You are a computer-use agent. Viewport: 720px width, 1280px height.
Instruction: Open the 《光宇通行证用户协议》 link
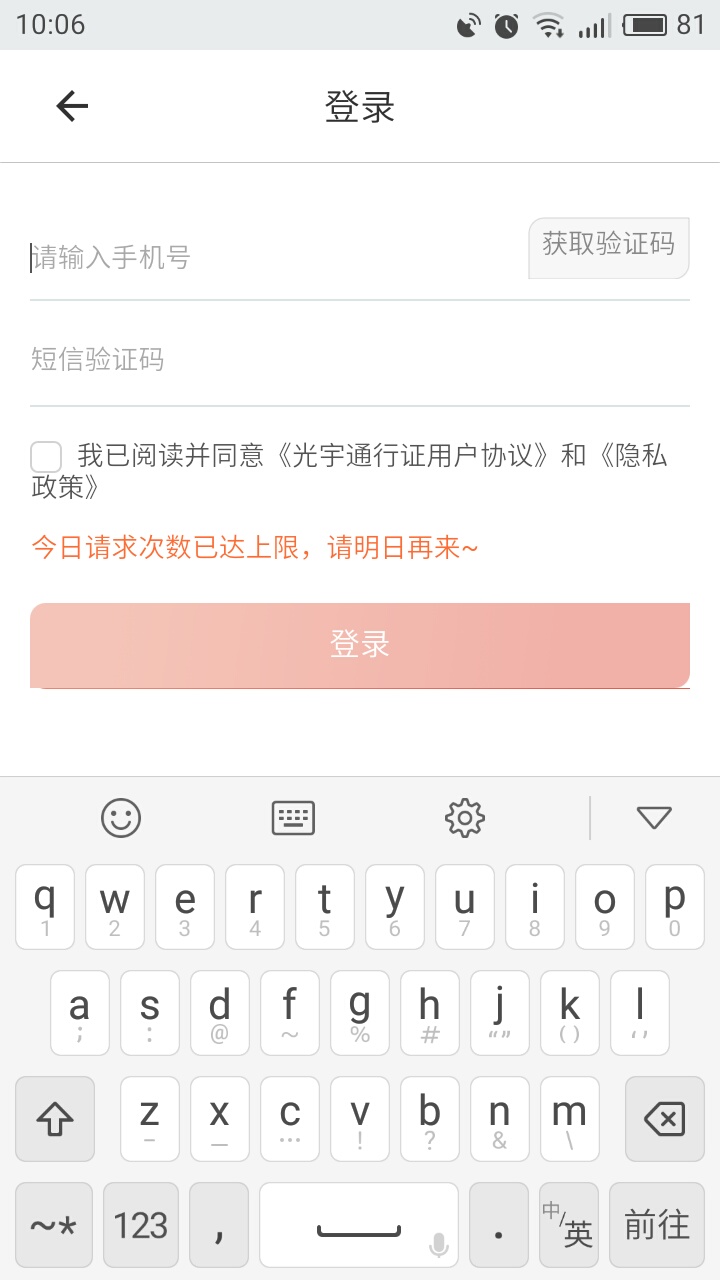[412, 457]
